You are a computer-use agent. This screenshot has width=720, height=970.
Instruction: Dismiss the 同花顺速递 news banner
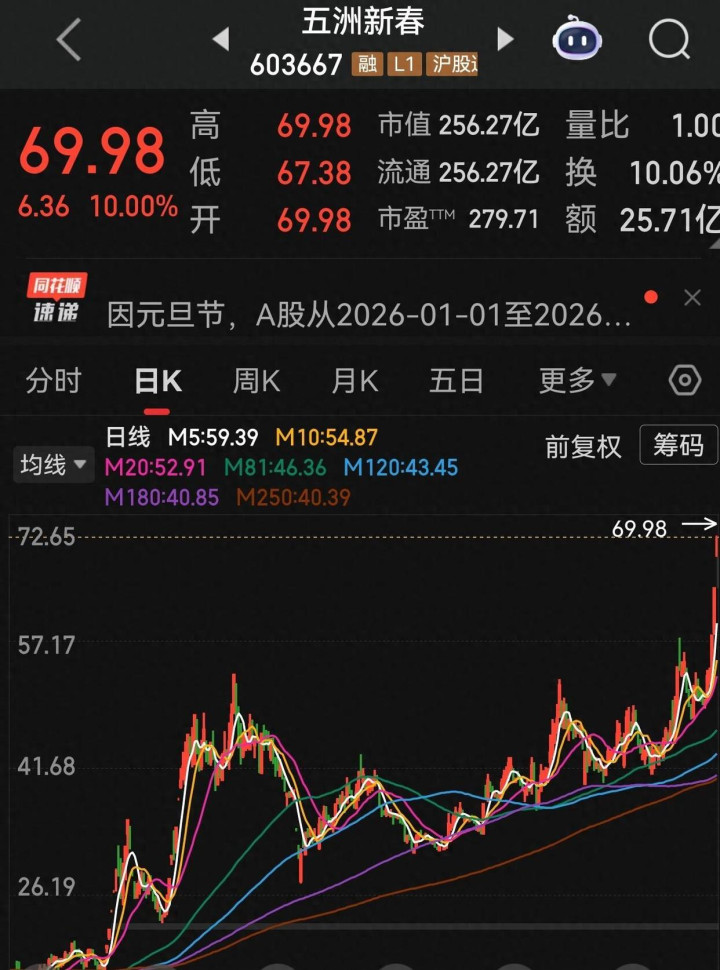point(692,298)
